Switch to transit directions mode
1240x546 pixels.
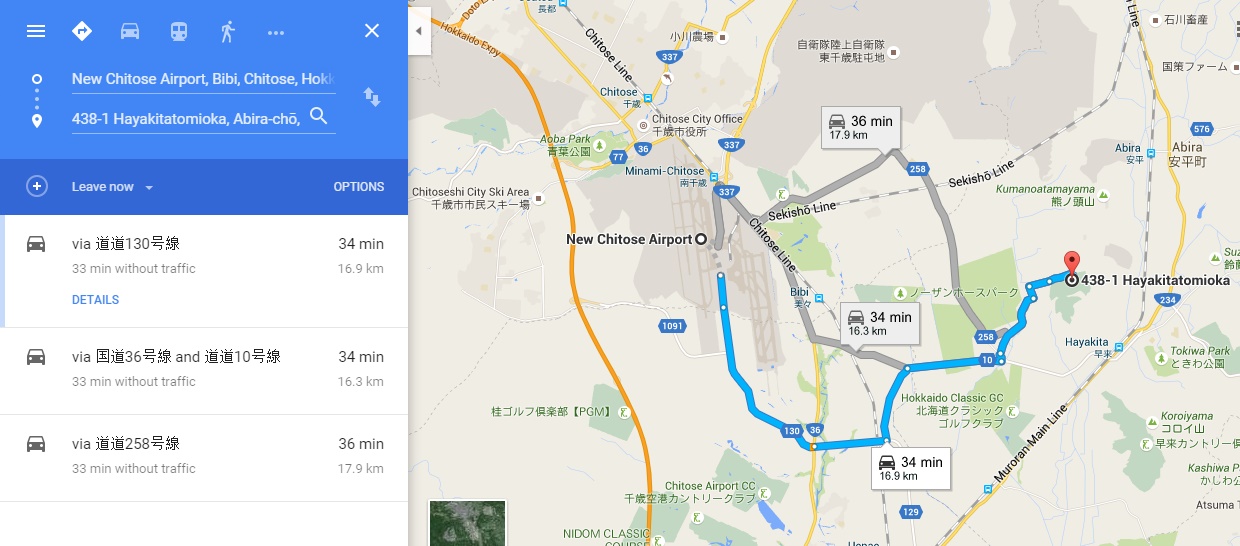coord(178,31)
